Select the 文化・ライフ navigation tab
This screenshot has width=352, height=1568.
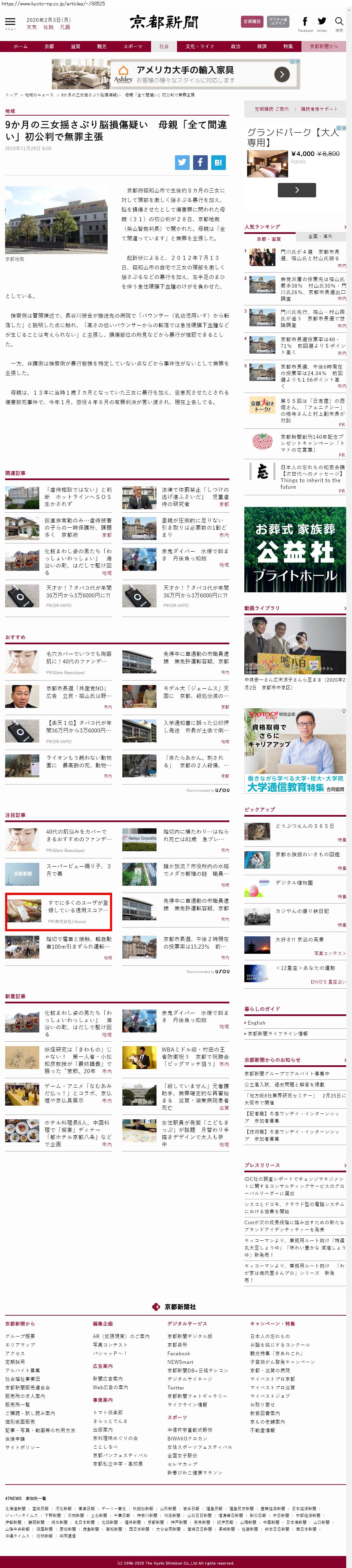pos(200,46)
